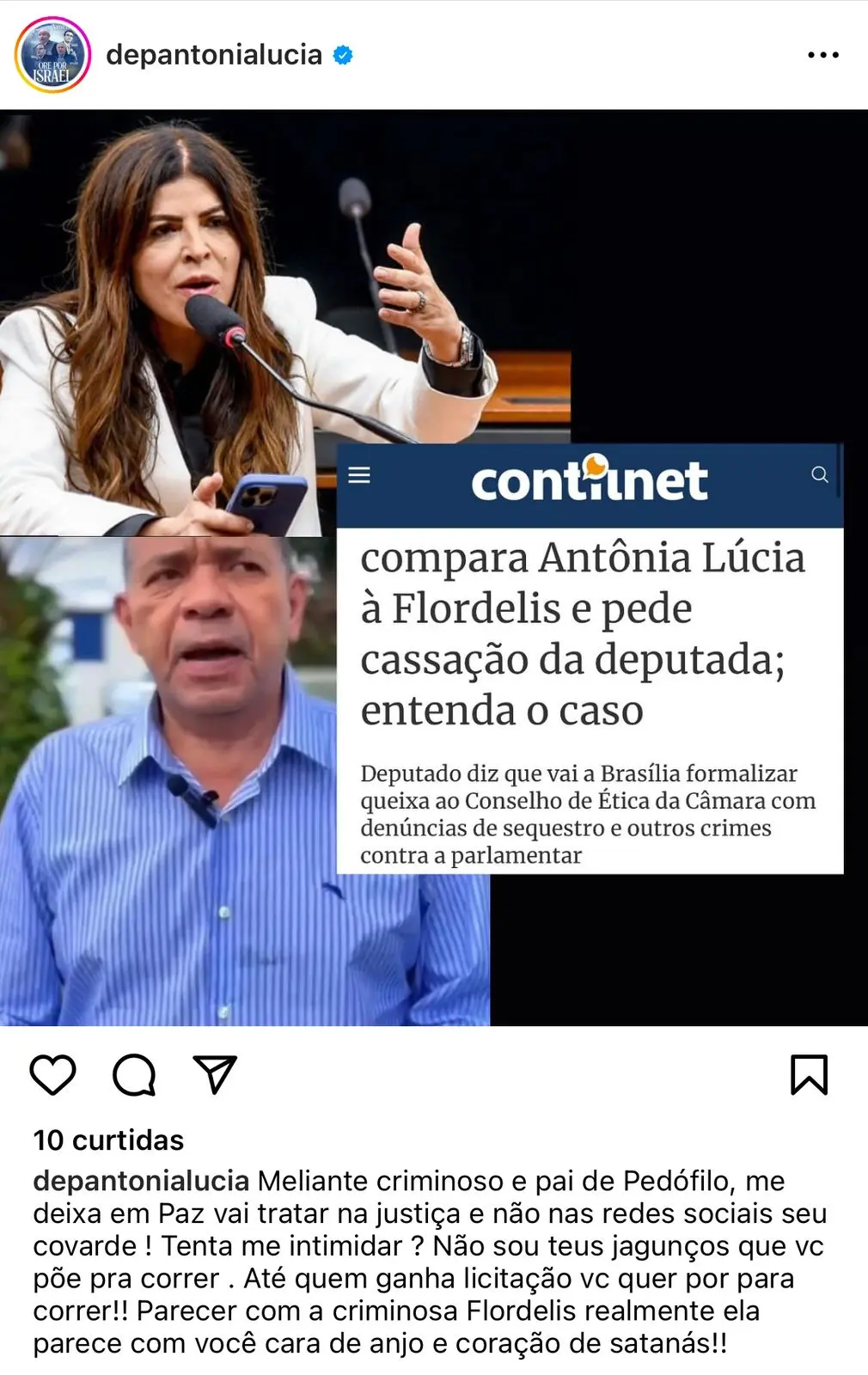Tap depantonialucia username in caption
The height and width of the screenshot is (1375, 868).
[x=141, y=1181]
